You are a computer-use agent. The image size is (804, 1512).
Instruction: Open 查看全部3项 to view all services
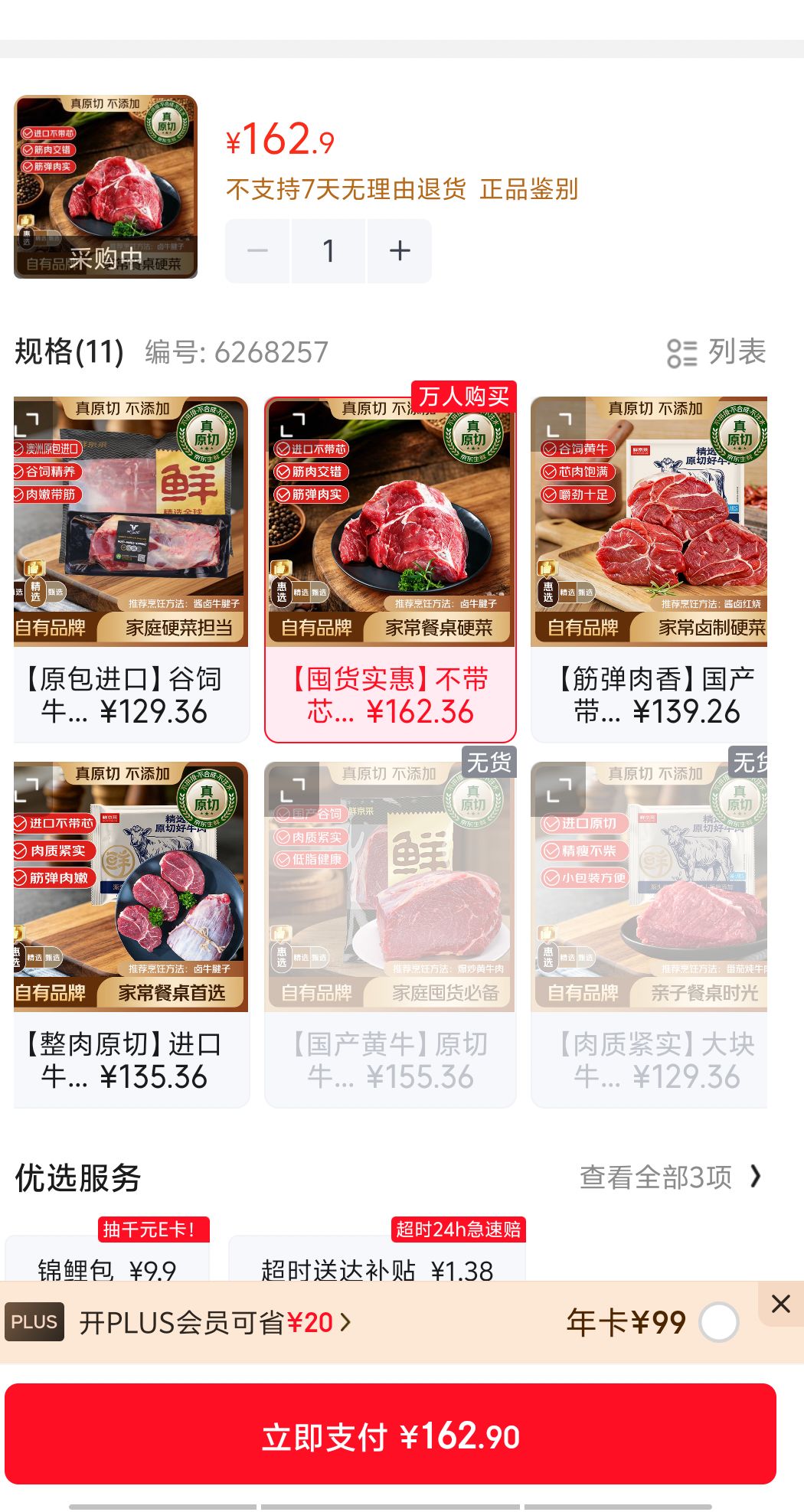(x=671, y=1177)
